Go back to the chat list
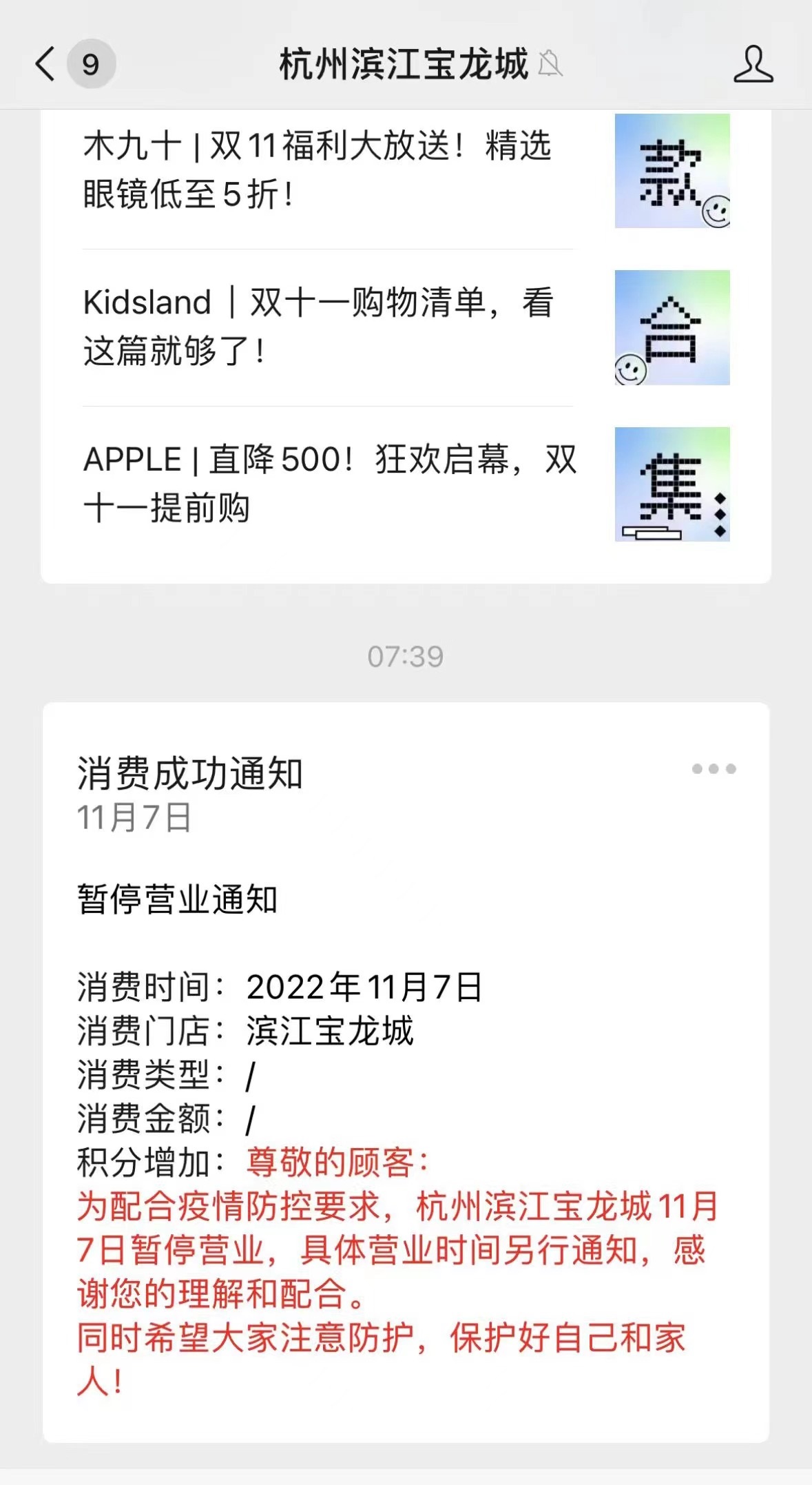 [47, 64]
